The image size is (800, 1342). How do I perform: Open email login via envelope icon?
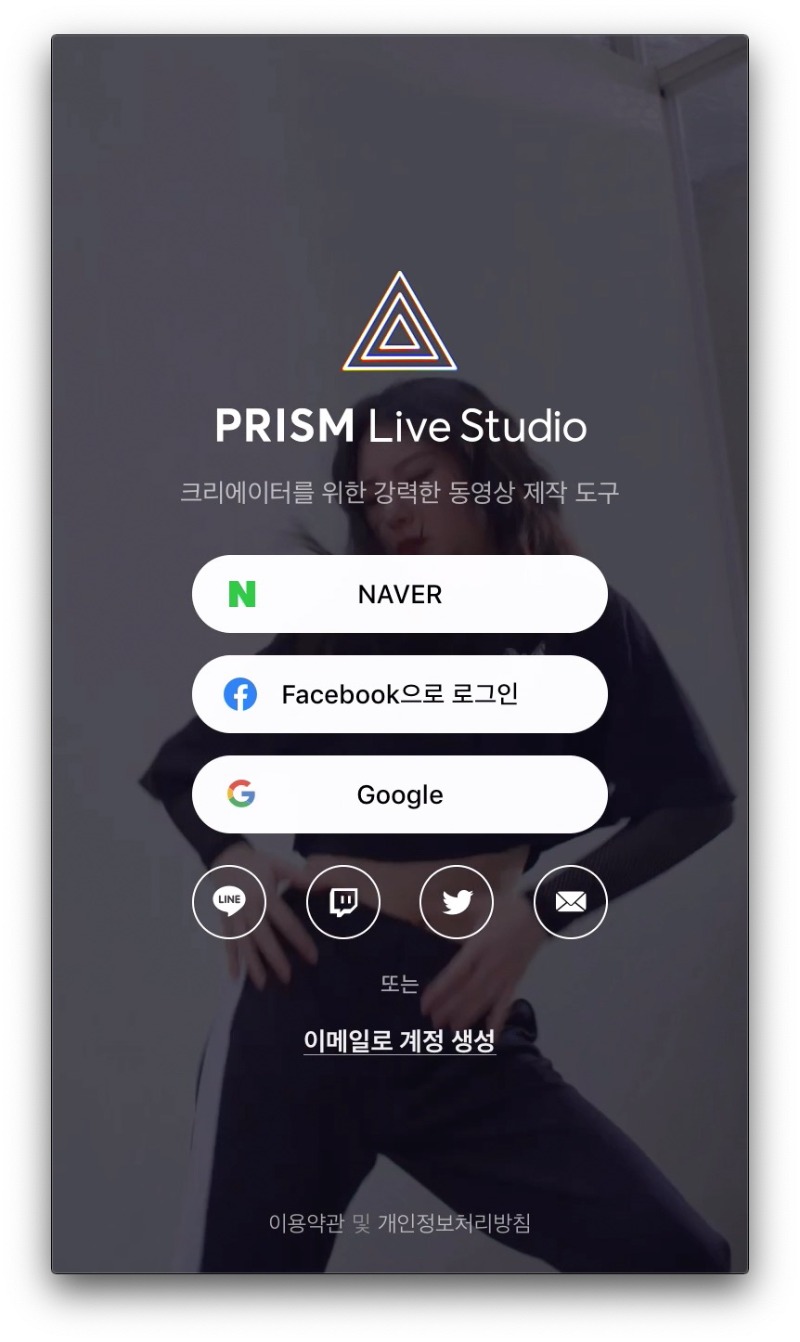click(x=571, y=902)
